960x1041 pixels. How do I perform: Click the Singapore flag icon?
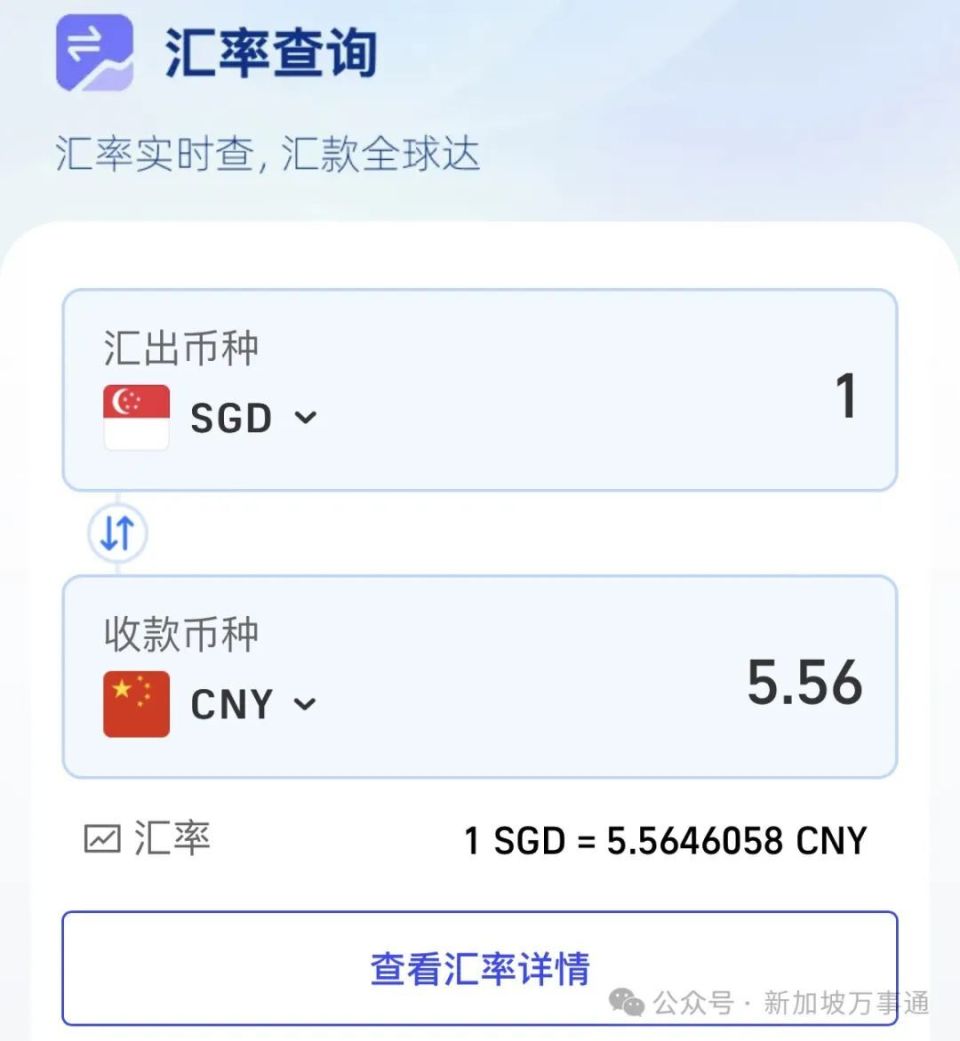point(136,417)
